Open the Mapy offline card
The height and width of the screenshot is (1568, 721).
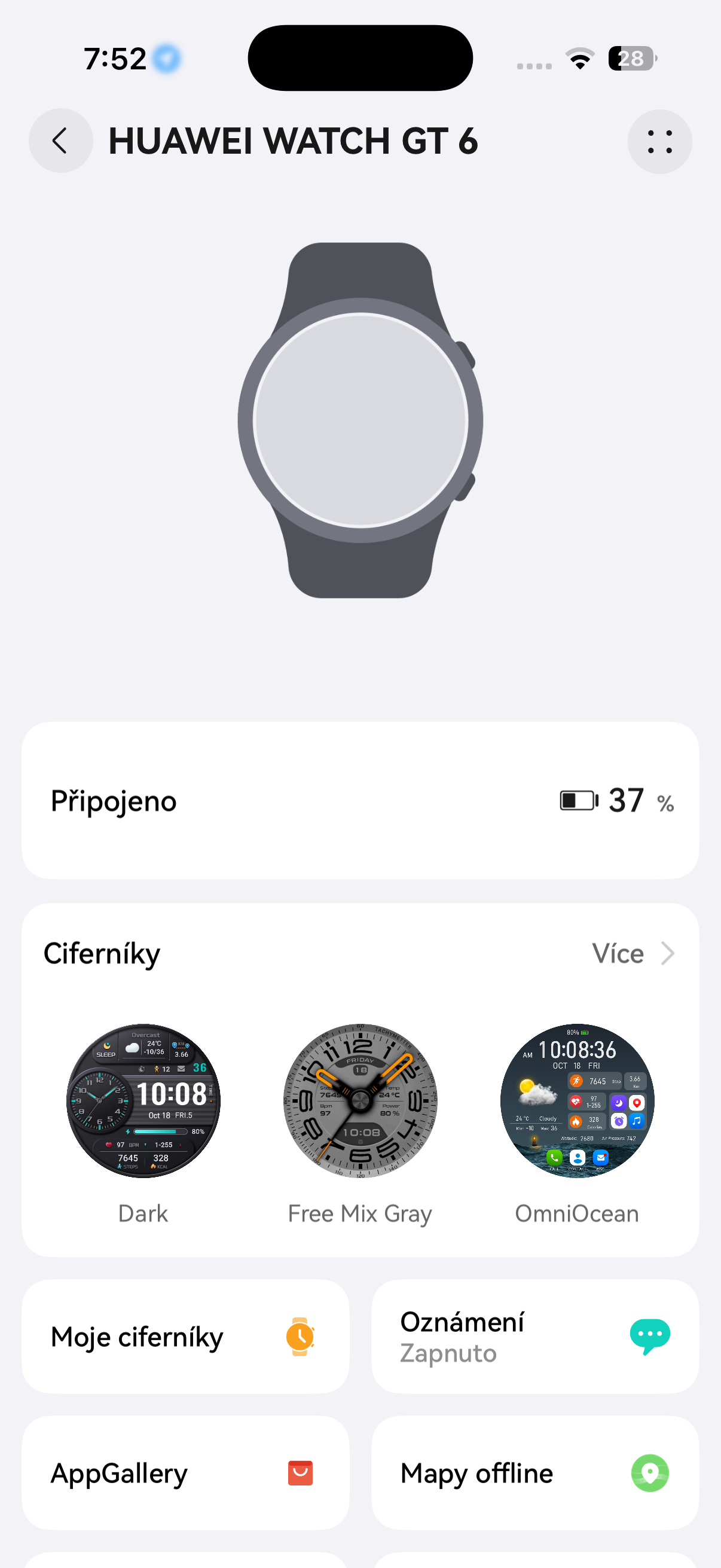(535, 1474)
